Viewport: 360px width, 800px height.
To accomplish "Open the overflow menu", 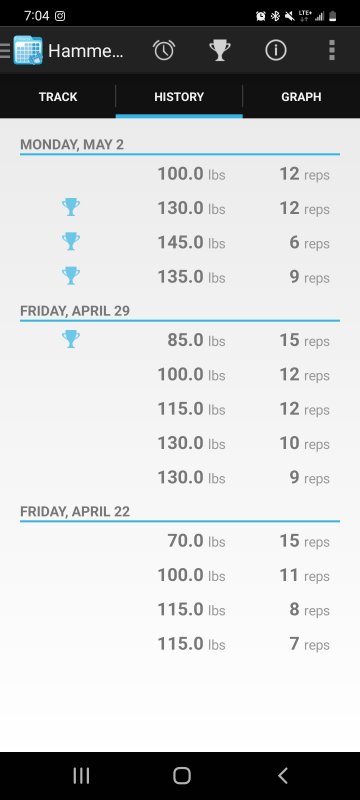I will click(x=332, y=51).
